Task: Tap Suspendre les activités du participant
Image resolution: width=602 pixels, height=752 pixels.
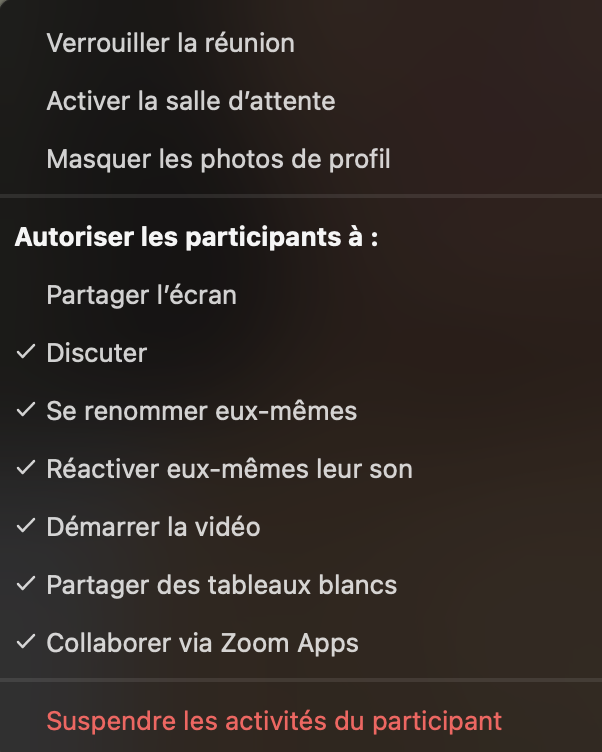Action: tap(274, 721)
